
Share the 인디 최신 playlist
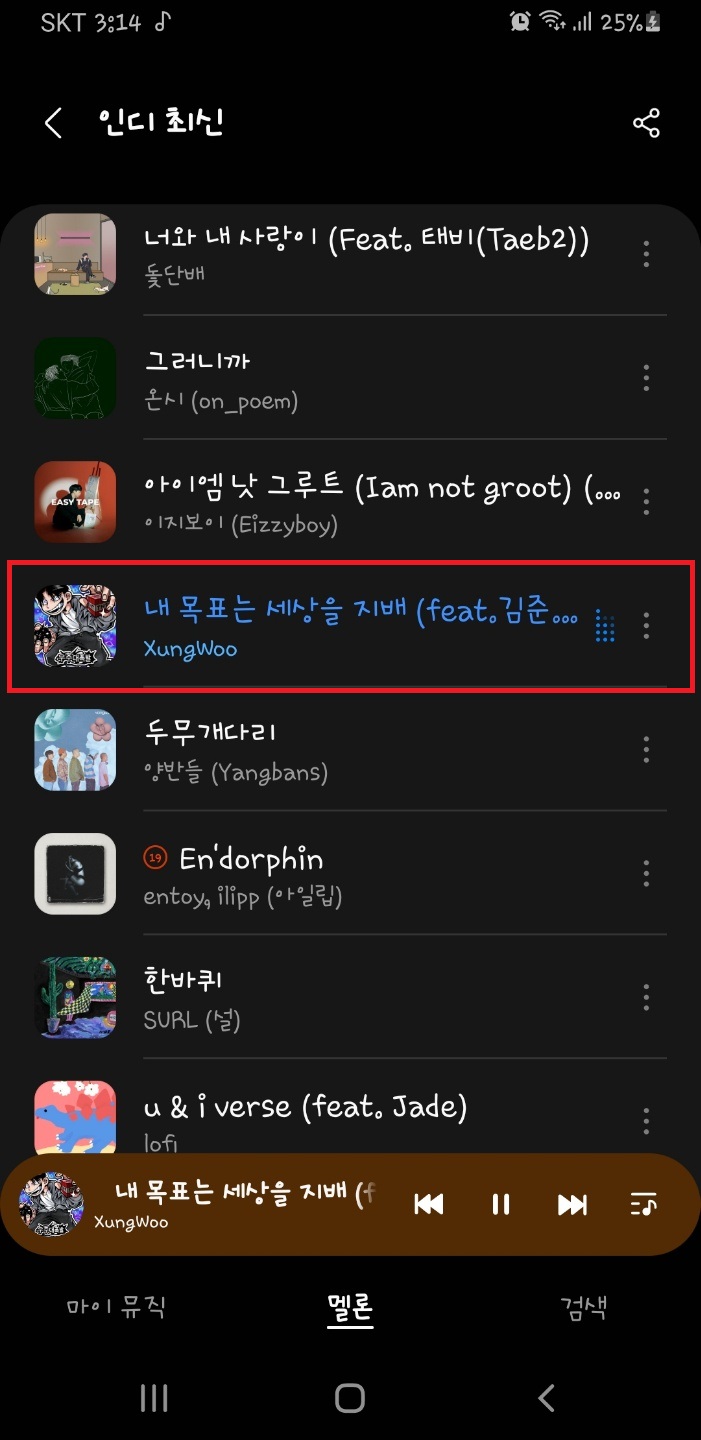click(x=646, y=124)
